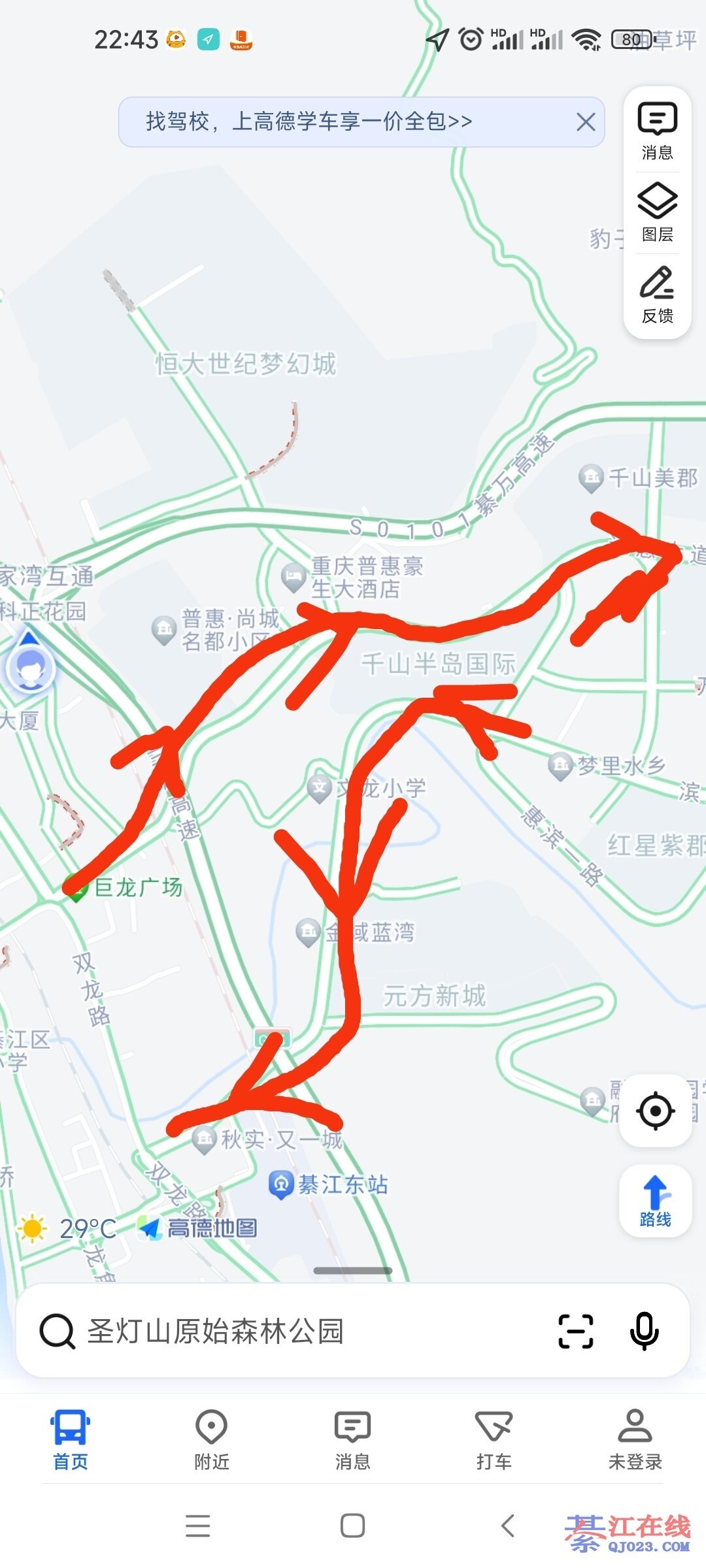The width and height of the screenshot is (706, 1568).
Task: Send feedback via 反馈
Action: point(657,295)
